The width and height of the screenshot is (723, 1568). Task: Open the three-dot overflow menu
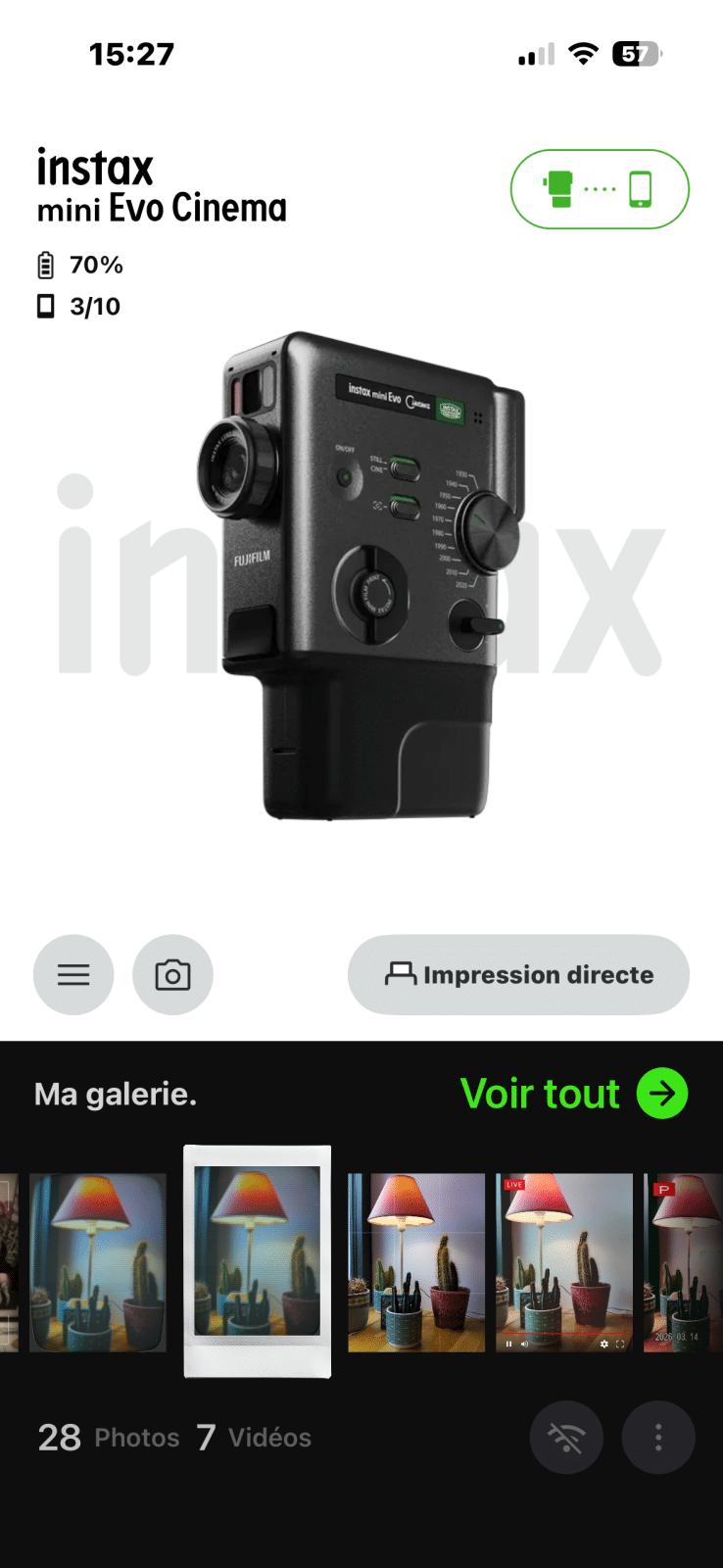[x=658, y=1438]
